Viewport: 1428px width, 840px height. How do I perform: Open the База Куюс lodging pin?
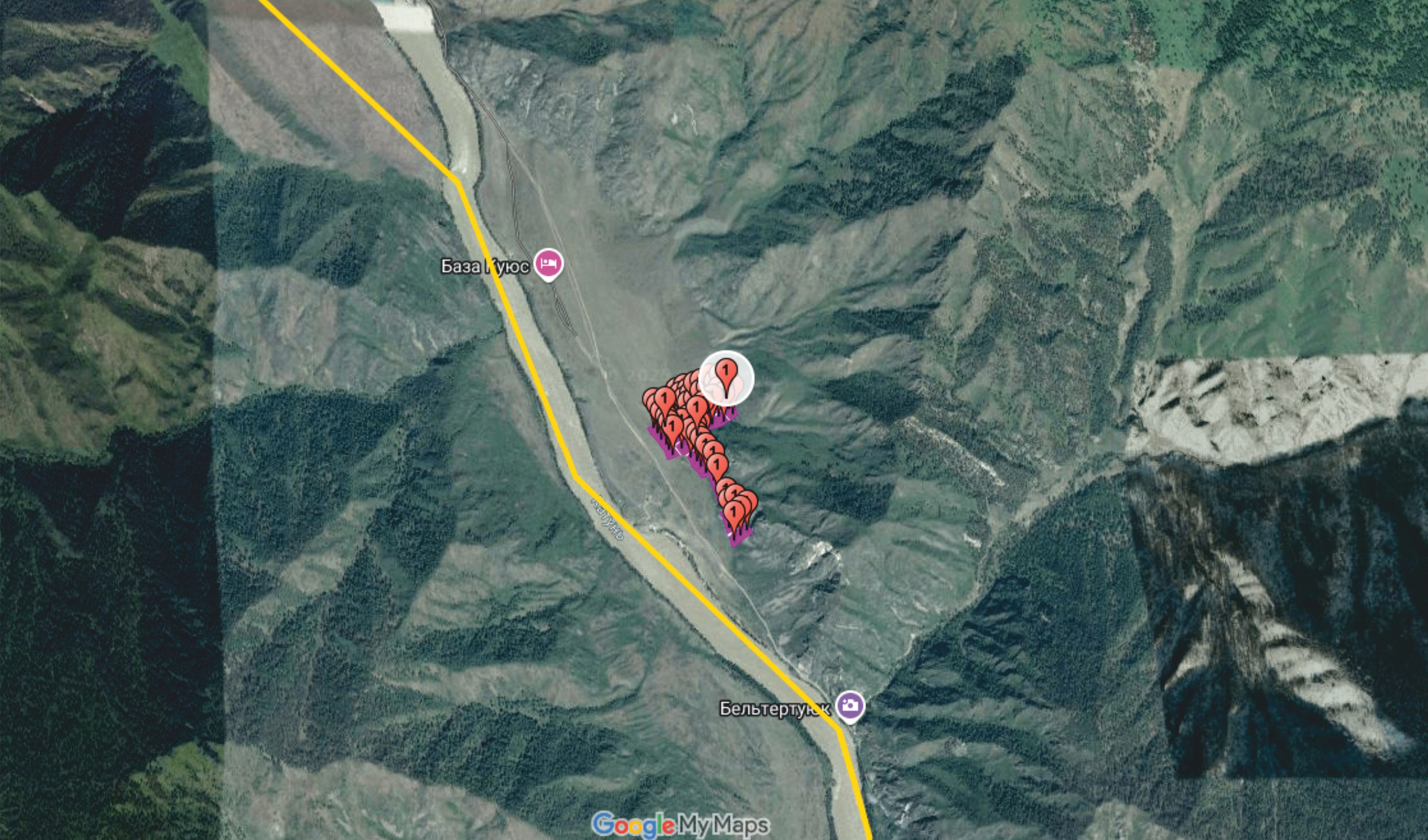(x=548, y=264)
